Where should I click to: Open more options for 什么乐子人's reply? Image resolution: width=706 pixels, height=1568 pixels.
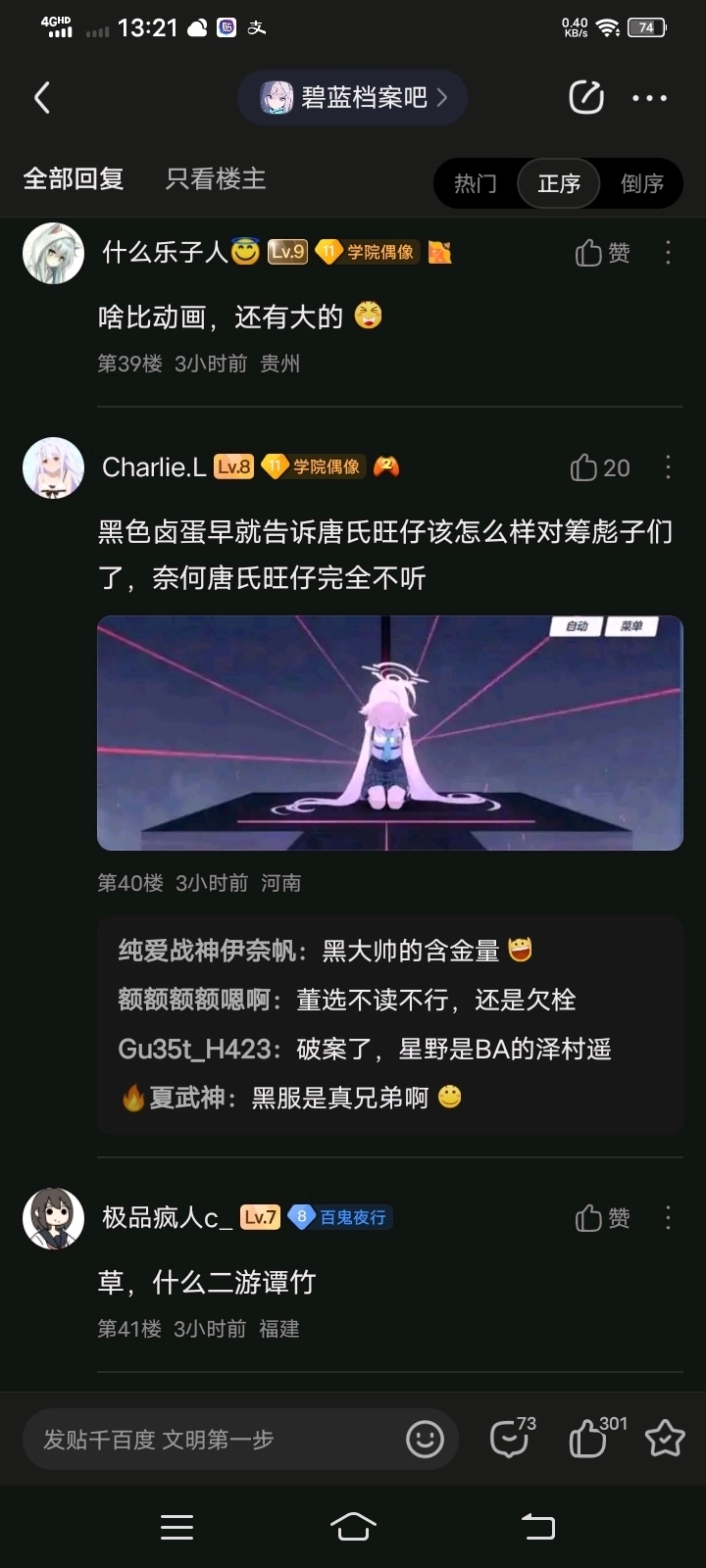[668, 253]
